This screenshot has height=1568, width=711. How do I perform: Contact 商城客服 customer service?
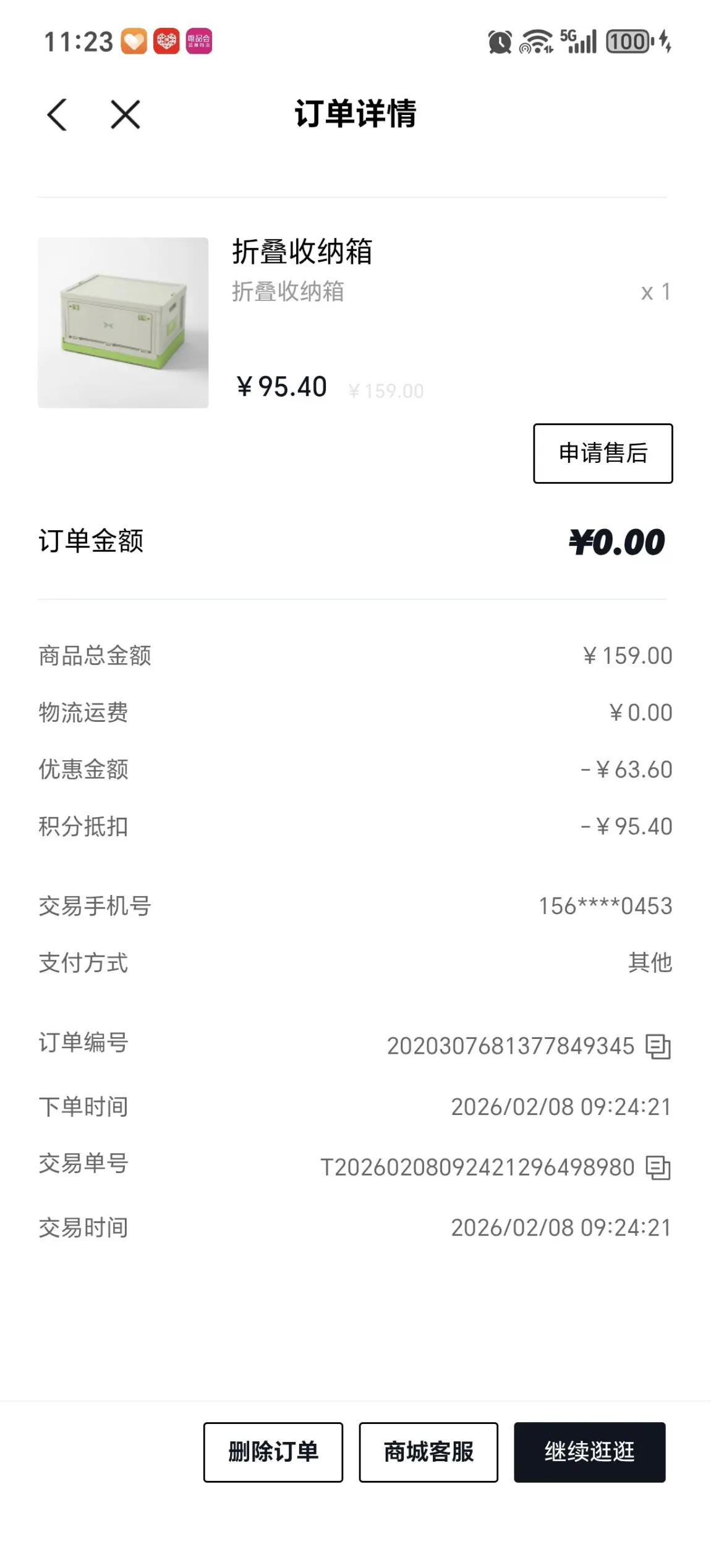tap(428, 1452)
